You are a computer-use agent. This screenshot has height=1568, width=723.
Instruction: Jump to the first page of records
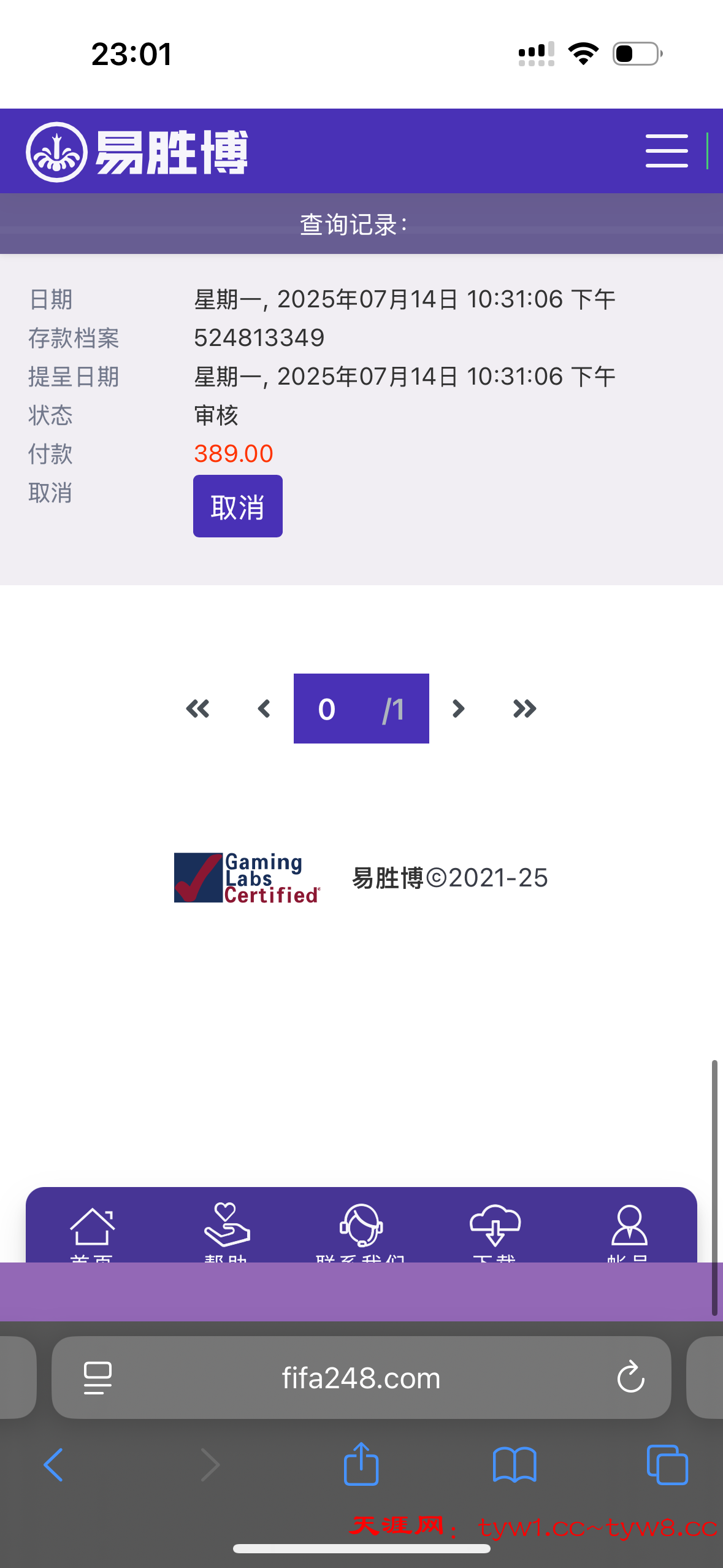[x=197, y=709]
